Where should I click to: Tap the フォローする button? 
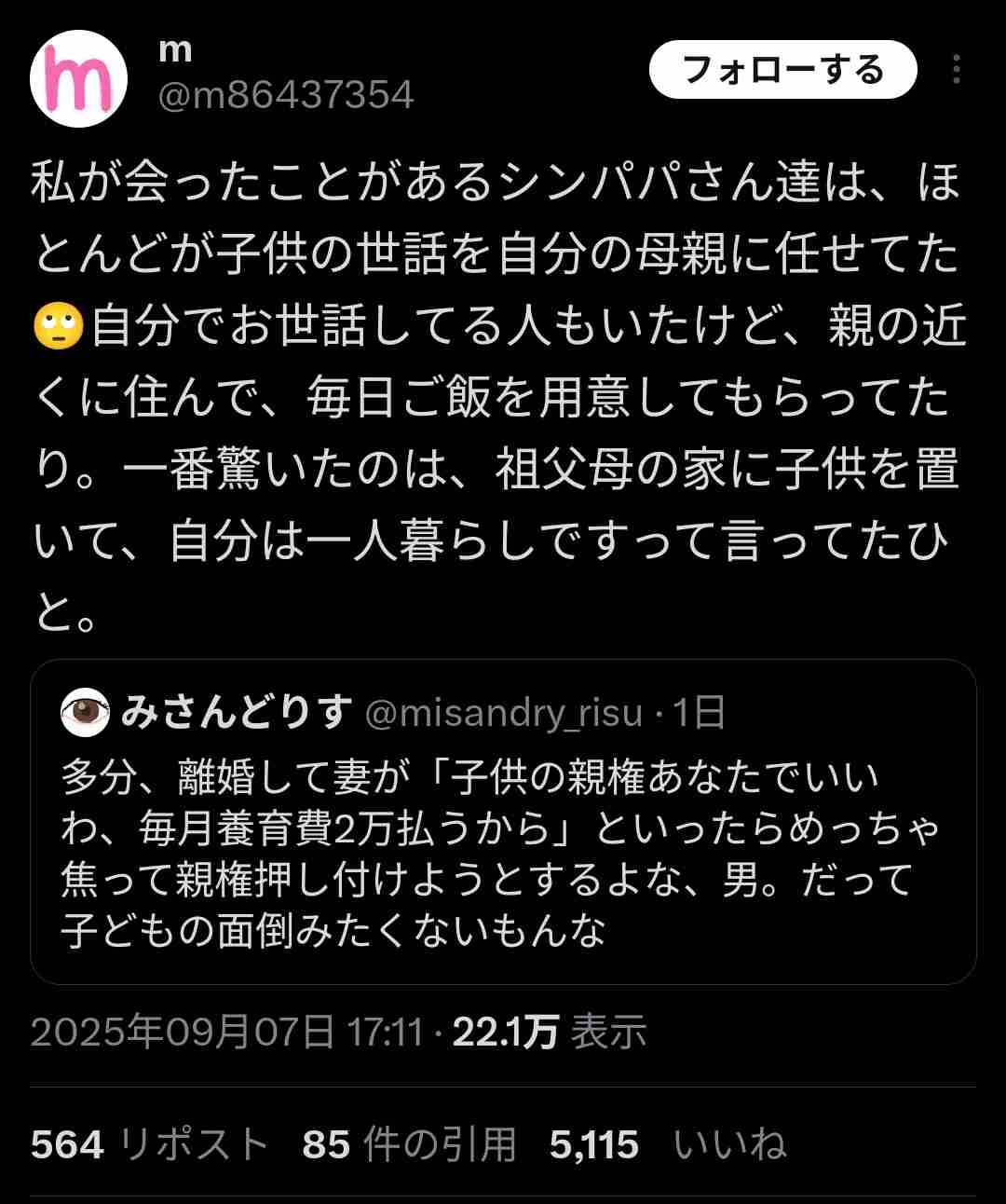(782, 70)
